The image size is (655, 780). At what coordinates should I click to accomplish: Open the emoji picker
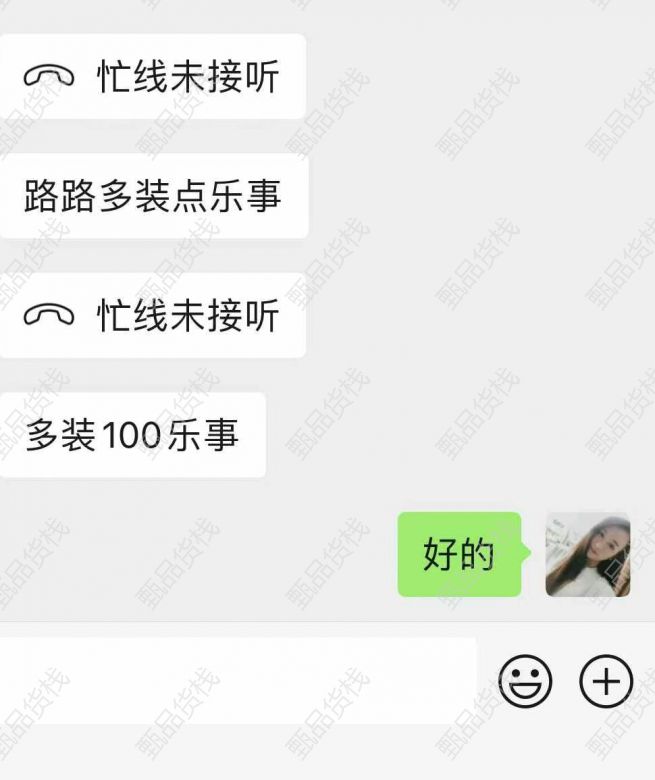pyautogui.click(x=525, y=682)
